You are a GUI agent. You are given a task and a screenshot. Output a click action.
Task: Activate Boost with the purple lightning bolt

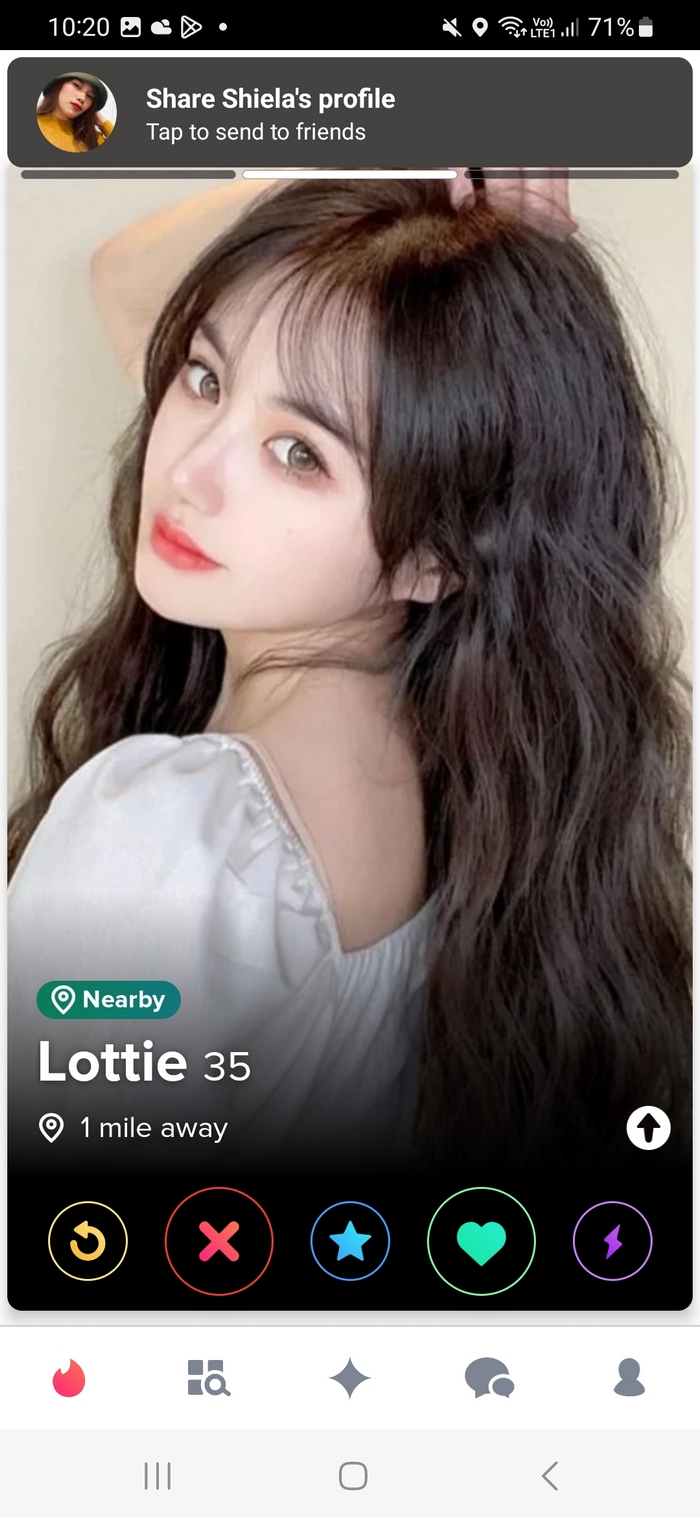coord(612,1241)
